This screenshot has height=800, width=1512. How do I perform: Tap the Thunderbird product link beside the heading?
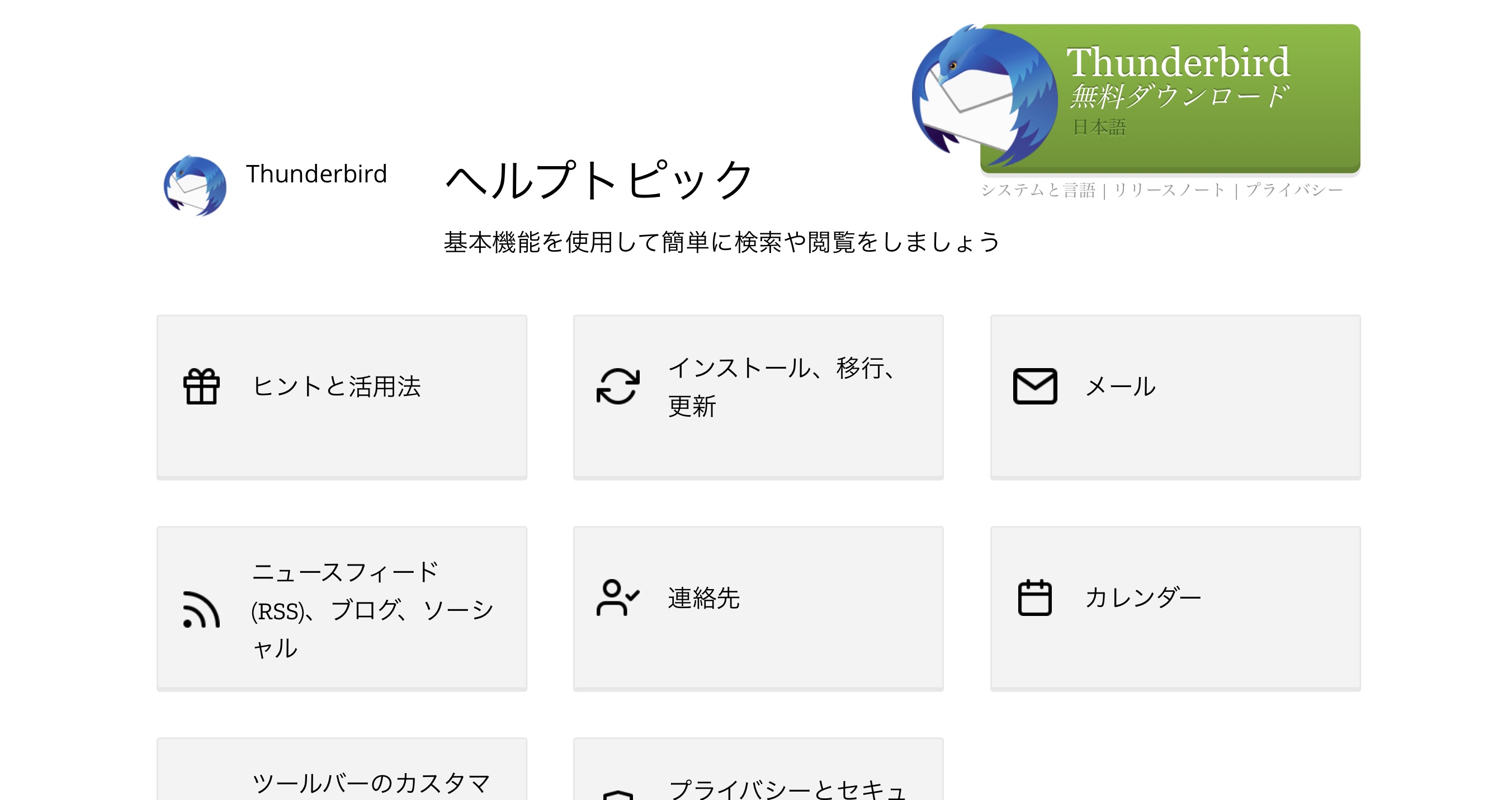click(x=316, y=175)
